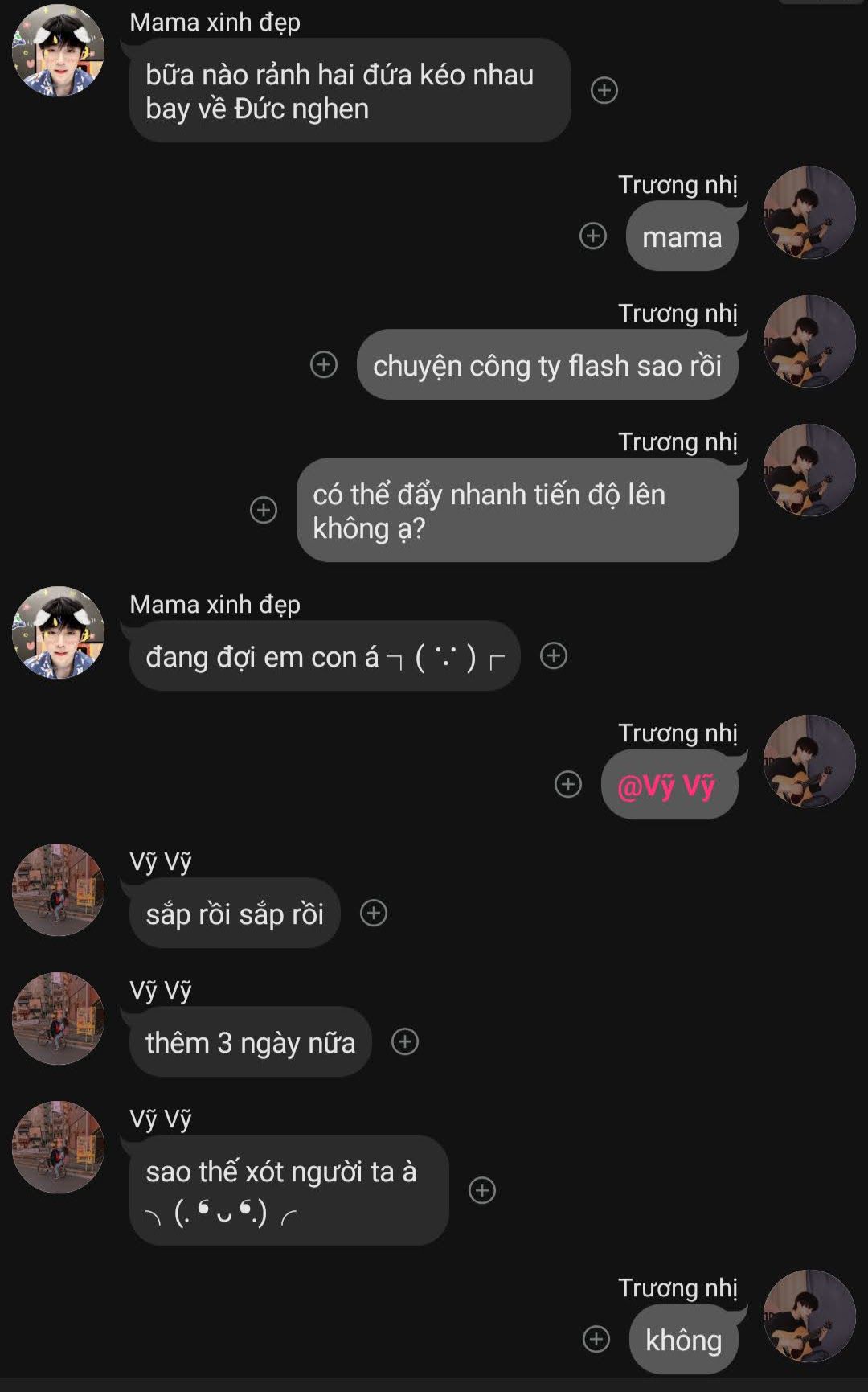Tap plus icon beside "@Vỹ Vỹ" mention message

pos(568,784)
